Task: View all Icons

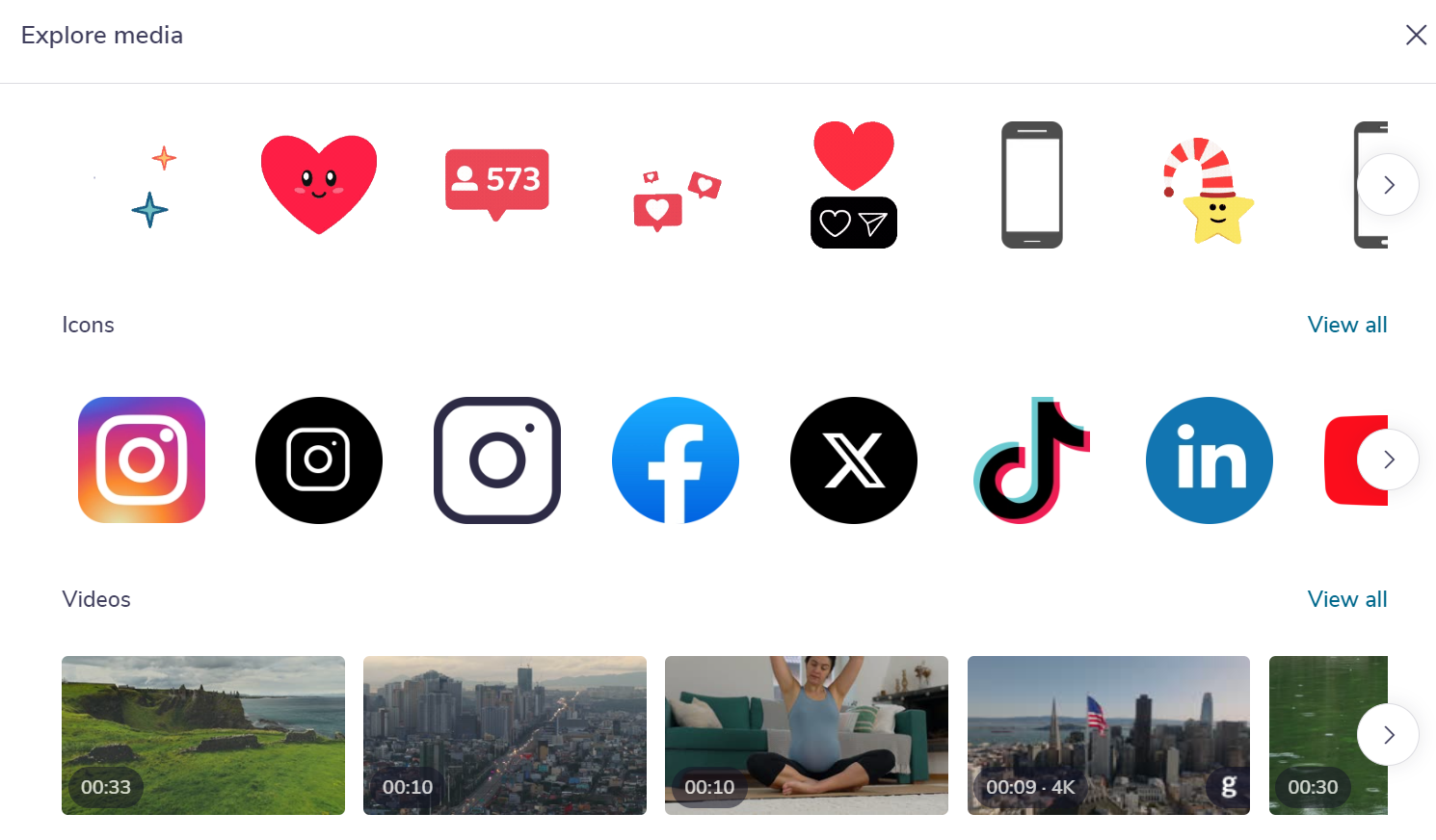Action: point(1346,325)
